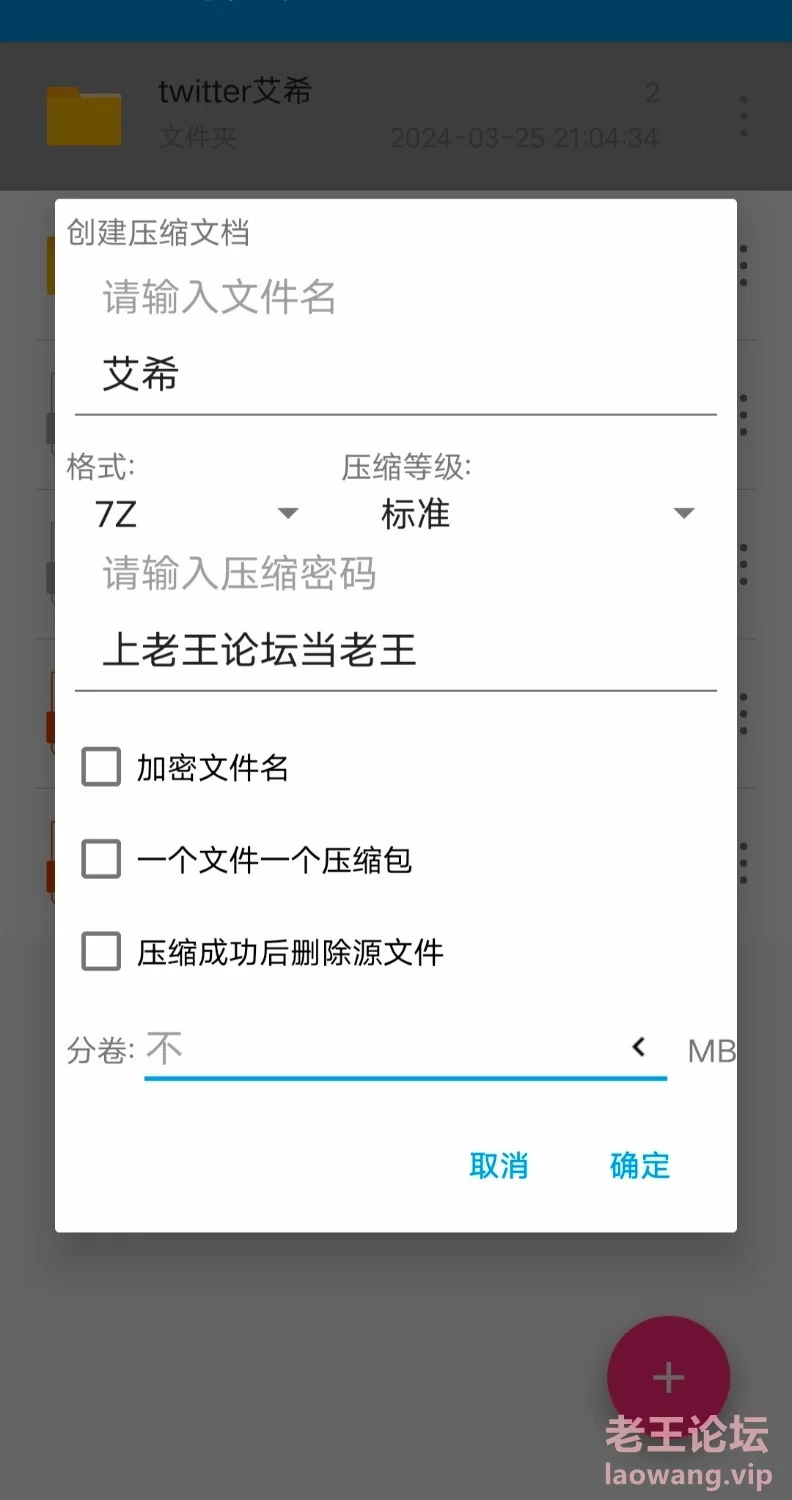
Task: Open the volume size arrow picker
Action: tap(639, 1047)
